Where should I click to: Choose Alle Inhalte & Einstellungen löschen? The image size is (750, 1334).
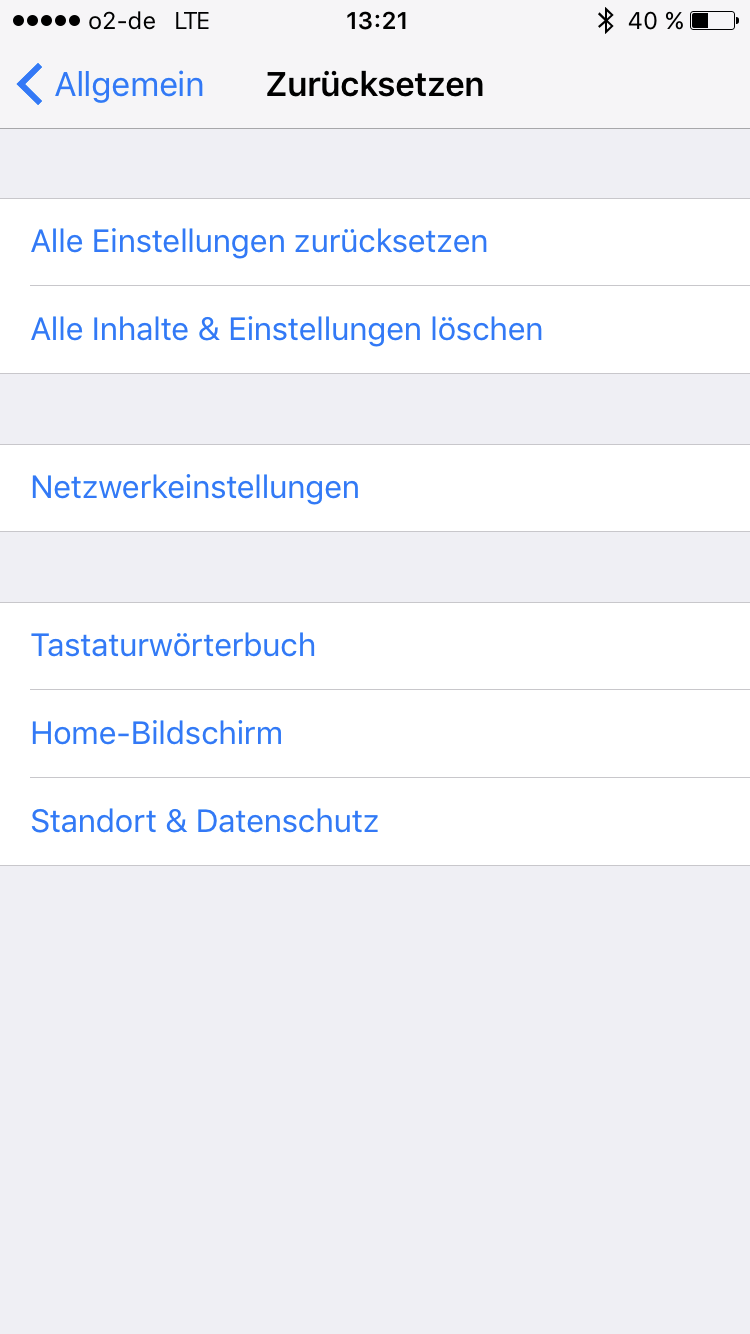[286, 330]
